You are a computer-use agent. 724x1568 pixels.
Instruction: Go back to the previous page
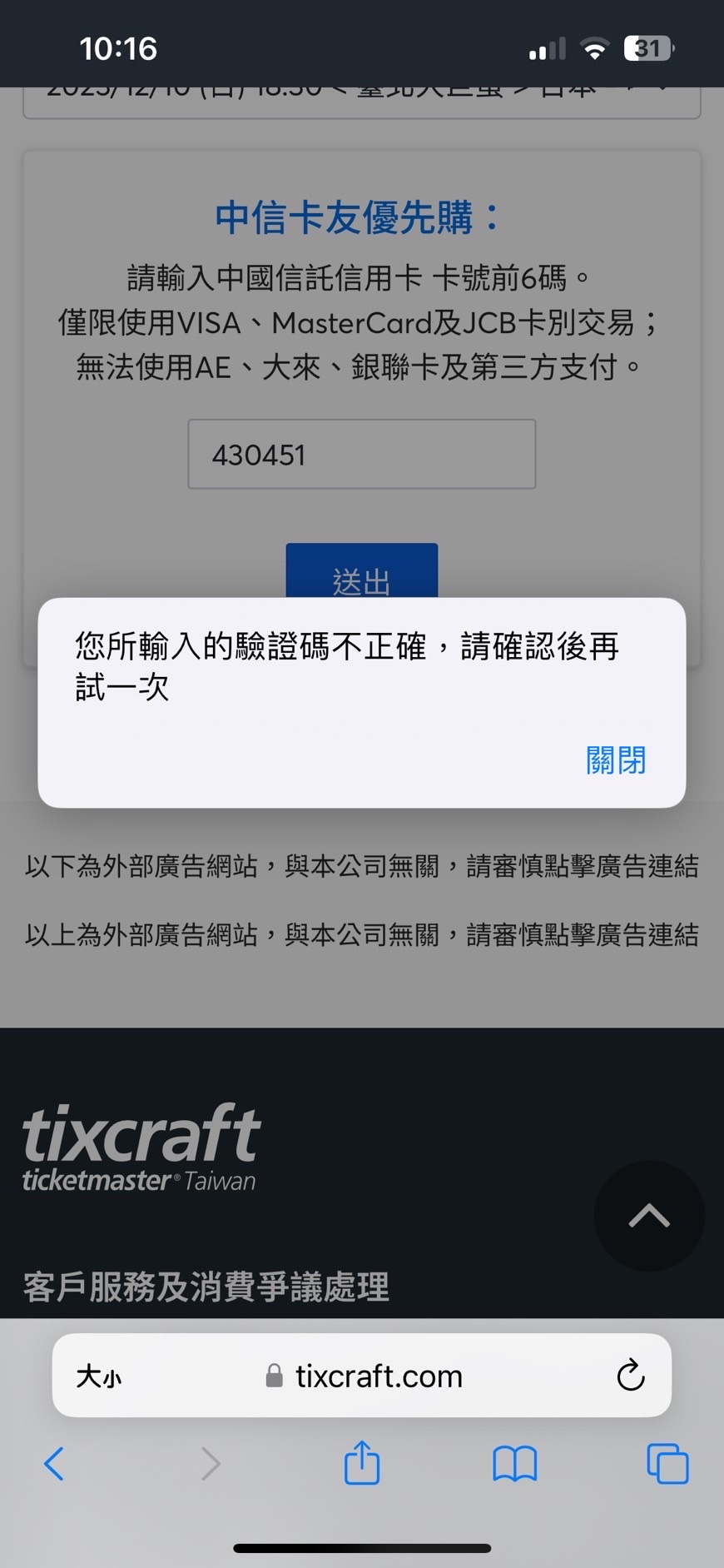pos(54,1463)
